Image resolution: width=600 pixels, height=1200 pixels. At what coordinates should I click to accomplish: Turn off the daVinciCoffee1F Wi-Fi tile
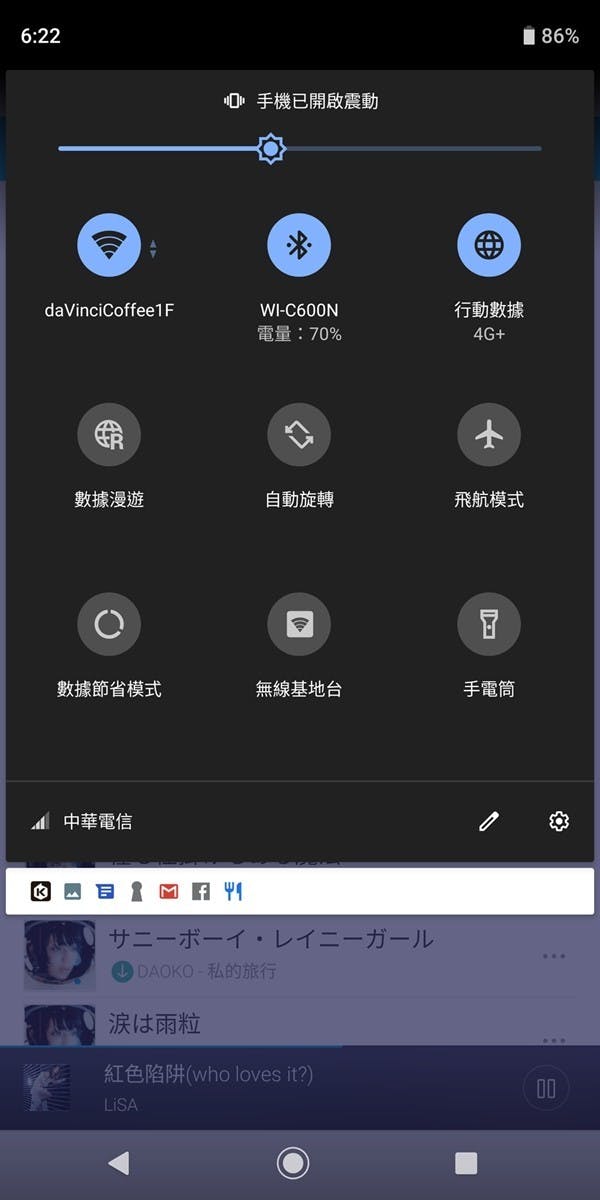point(109,245)
